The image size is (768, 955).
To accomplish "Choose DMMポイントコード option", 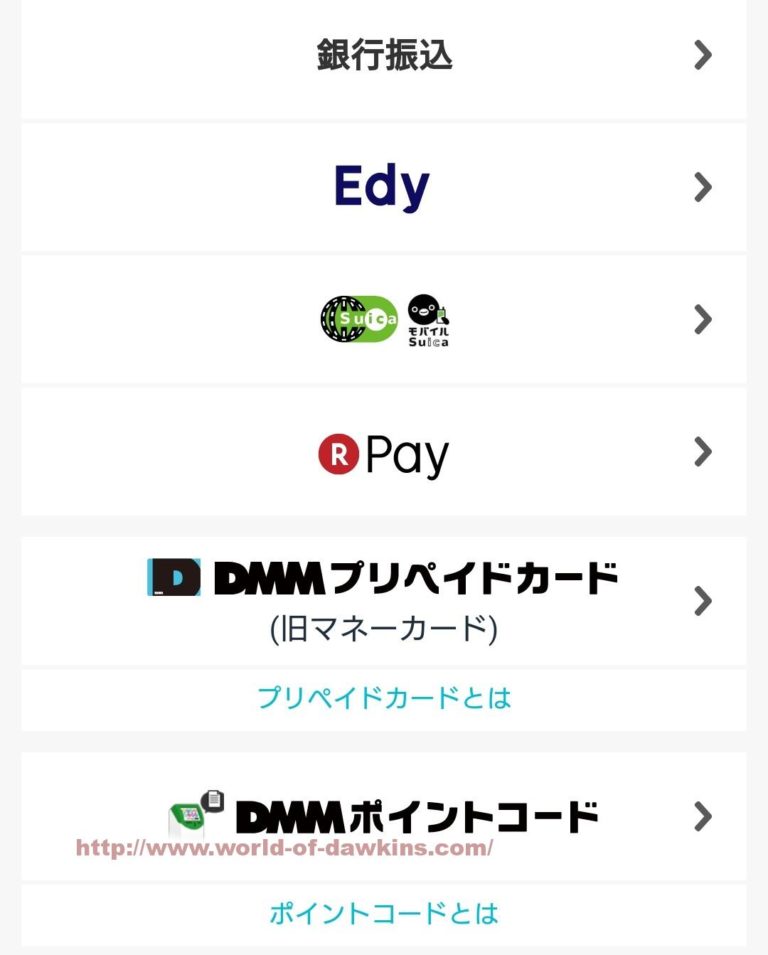I will (x=384, y=817).
